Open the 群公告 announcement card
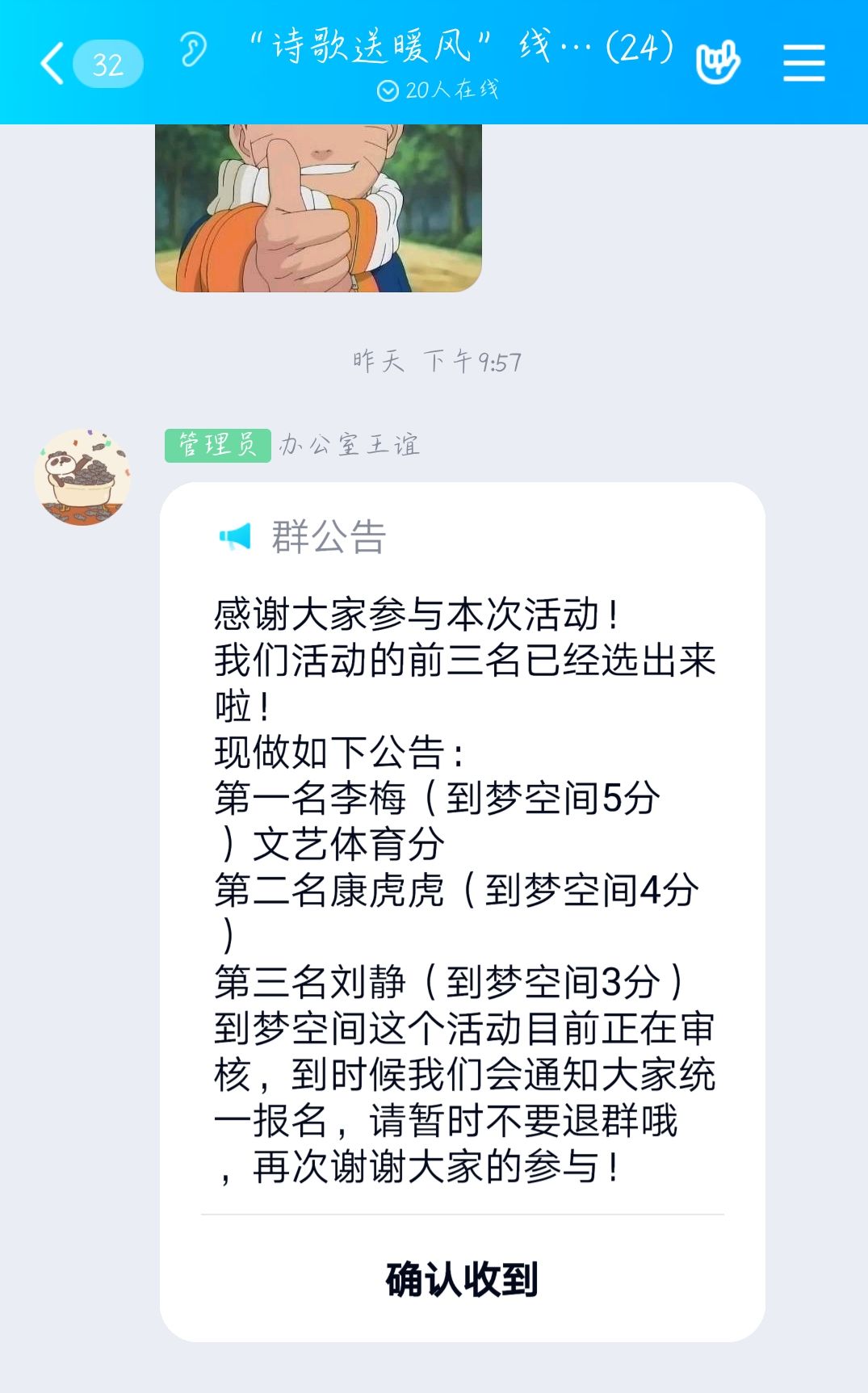This screenshot has width=868, height=1393. tap(462, 848)
